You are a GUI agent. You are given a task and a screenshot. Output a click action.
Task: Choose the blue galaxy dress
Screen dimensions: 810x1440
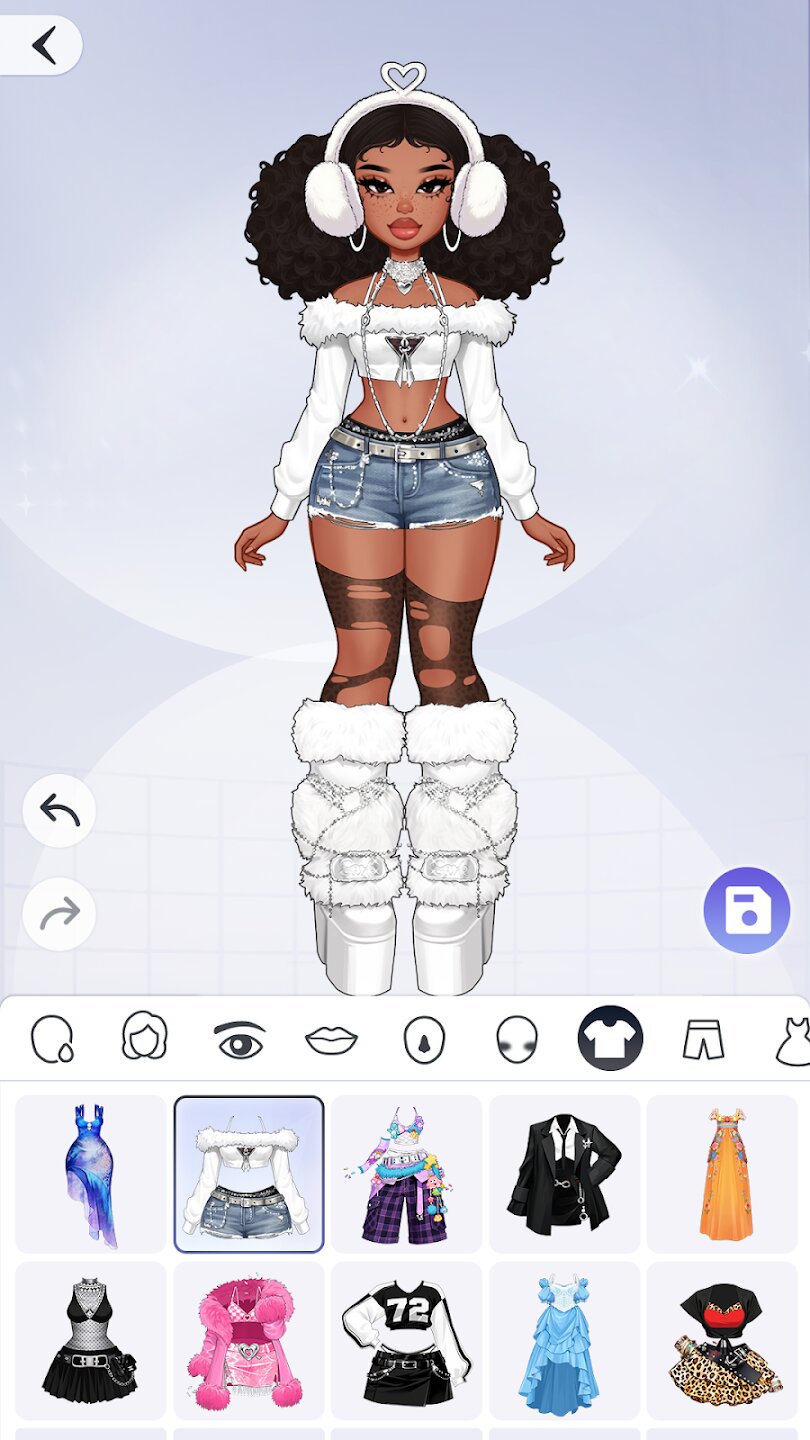[91, 1174]
